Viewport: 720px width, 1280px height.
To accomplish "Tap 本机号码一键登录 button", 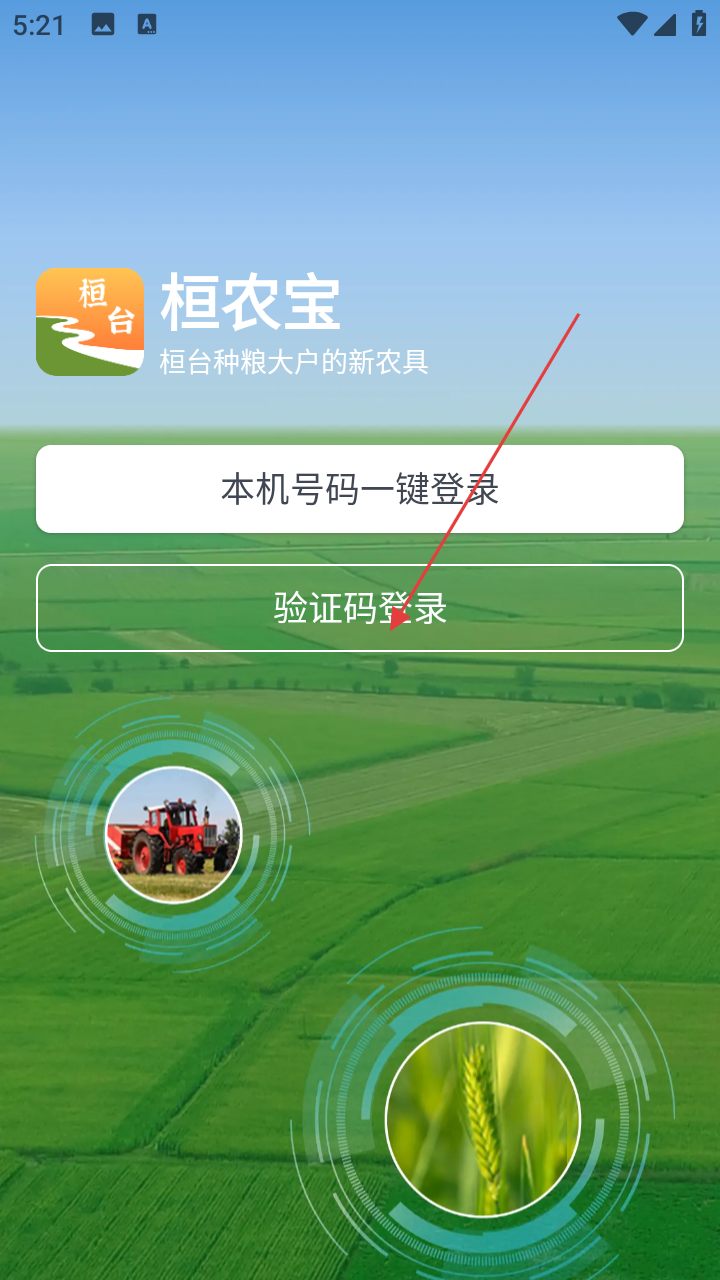I will click(x=360, y=489).
